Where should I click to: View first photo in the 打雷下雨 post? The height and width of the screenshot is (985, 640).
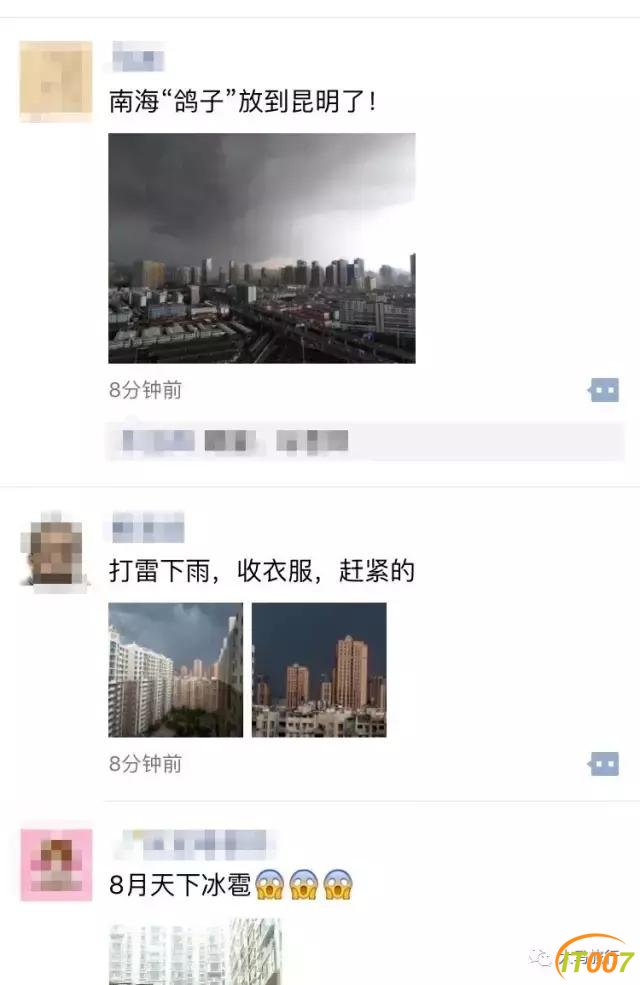tap(175, 669)
